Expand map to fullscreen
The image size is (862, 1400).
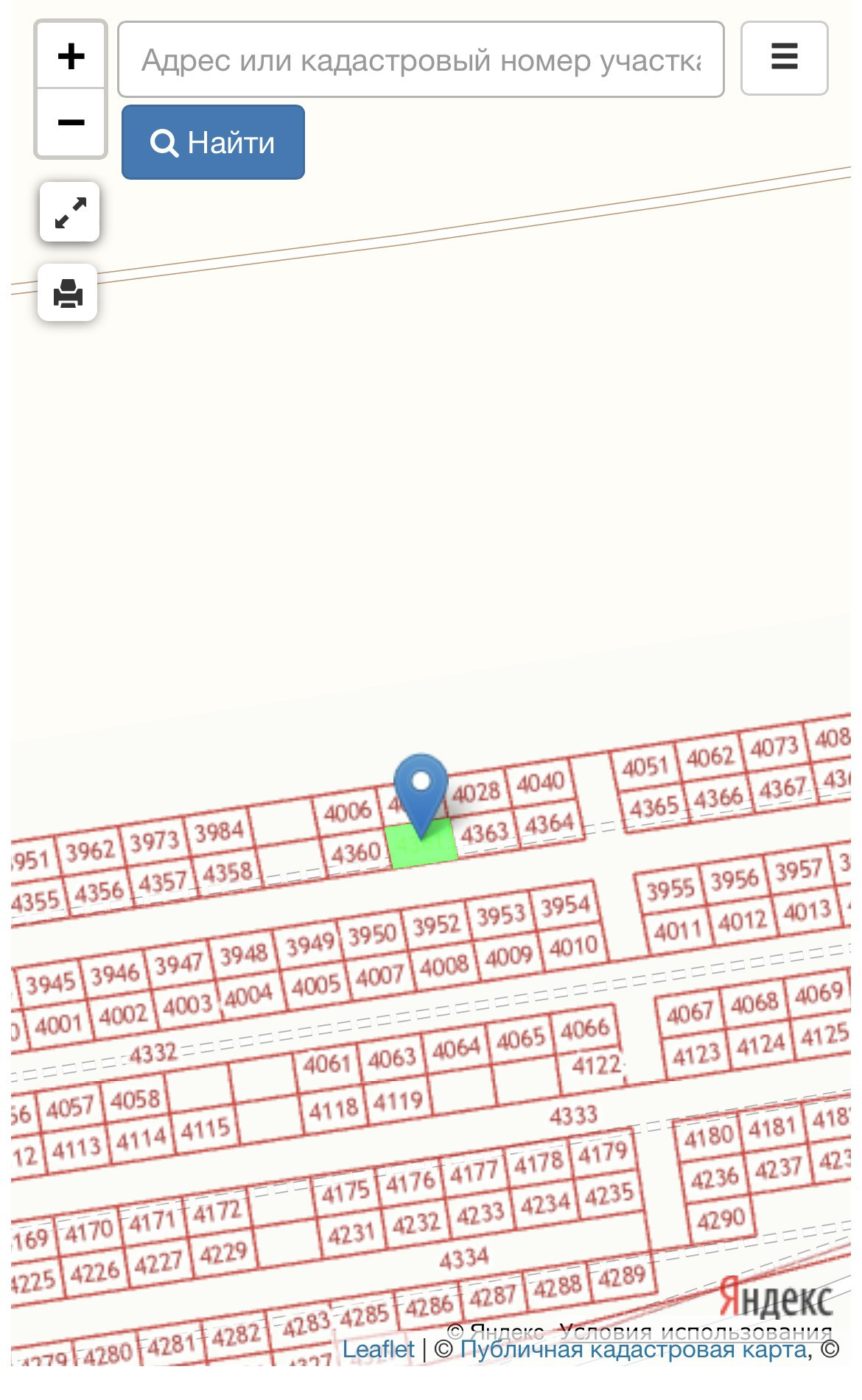[x=70, y=212]
